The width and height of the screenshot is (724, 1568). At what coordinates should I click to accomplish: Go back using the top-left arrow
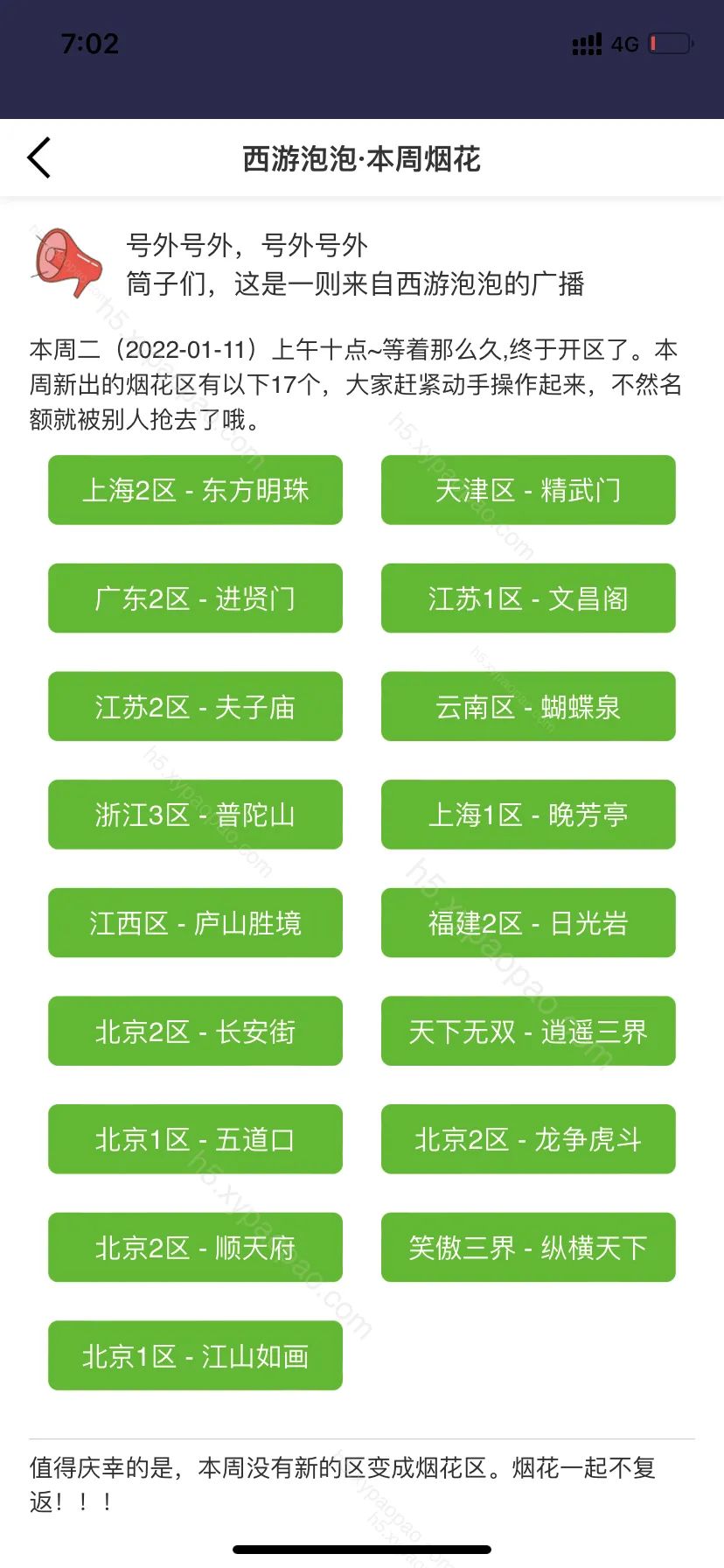point(39,158)
